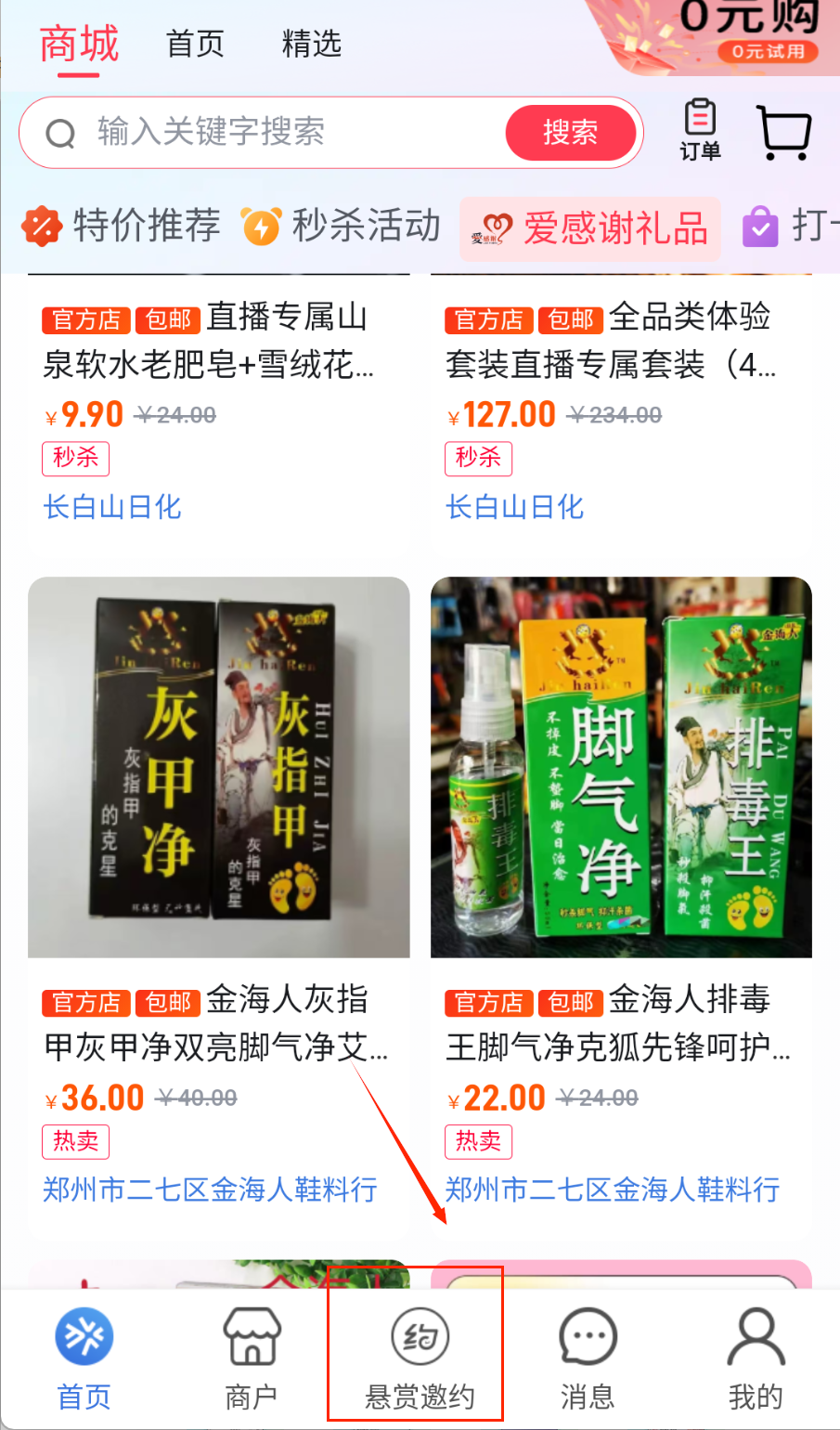Open the shopping cart
This screenshot has width=840, height=1430.
(785, 132)
